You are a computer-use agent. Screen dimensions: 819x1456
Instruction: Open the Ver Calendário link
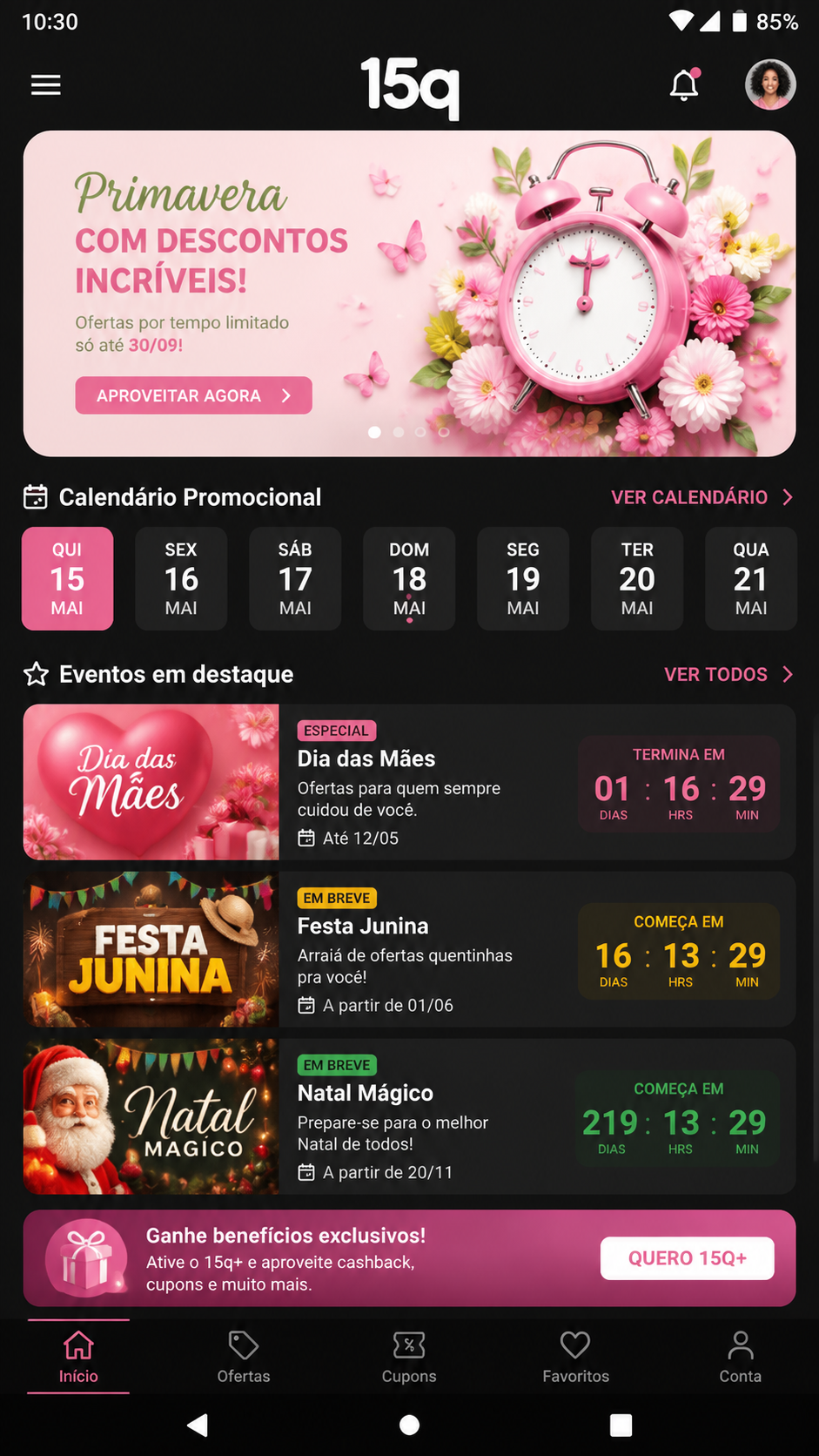(x=702, y=497)
